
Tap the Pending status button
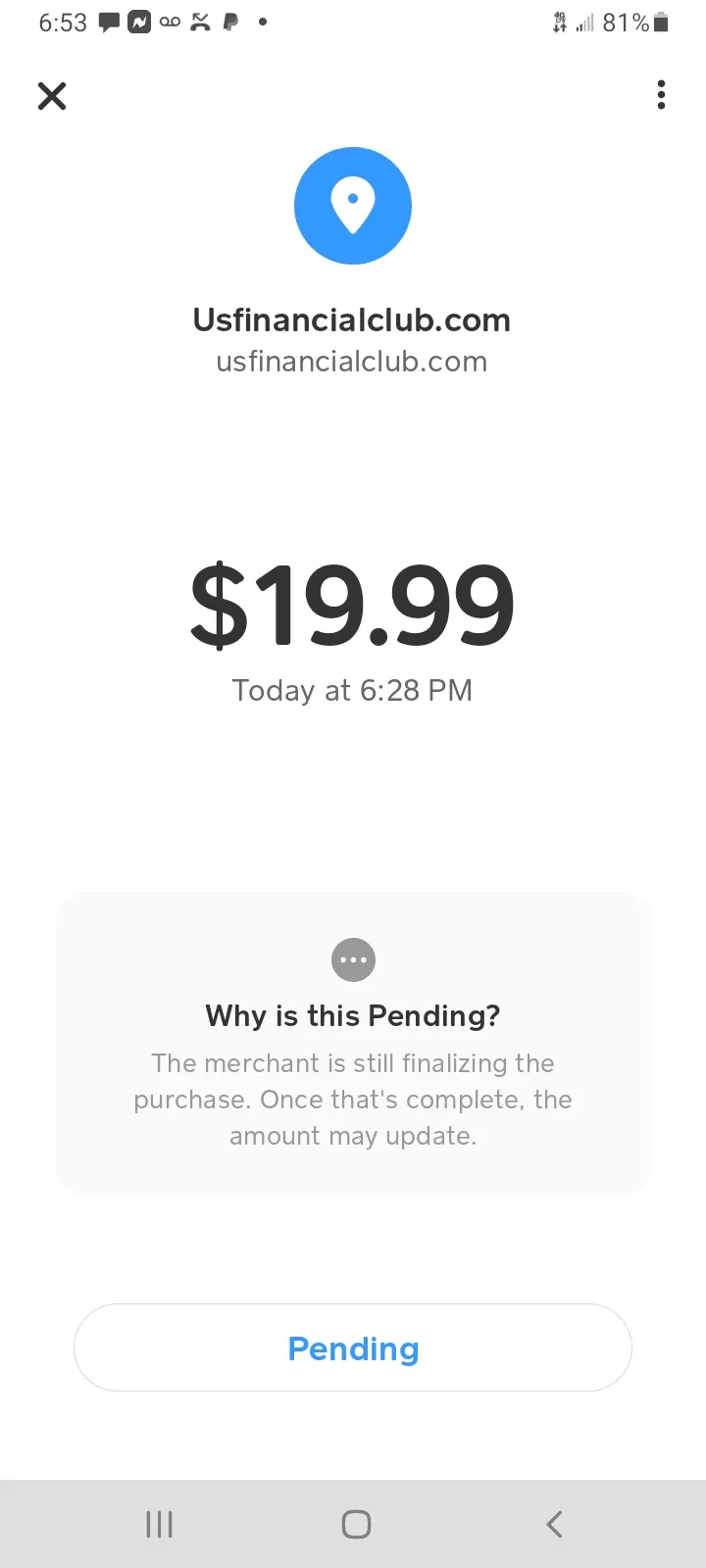pos(353,1347)
